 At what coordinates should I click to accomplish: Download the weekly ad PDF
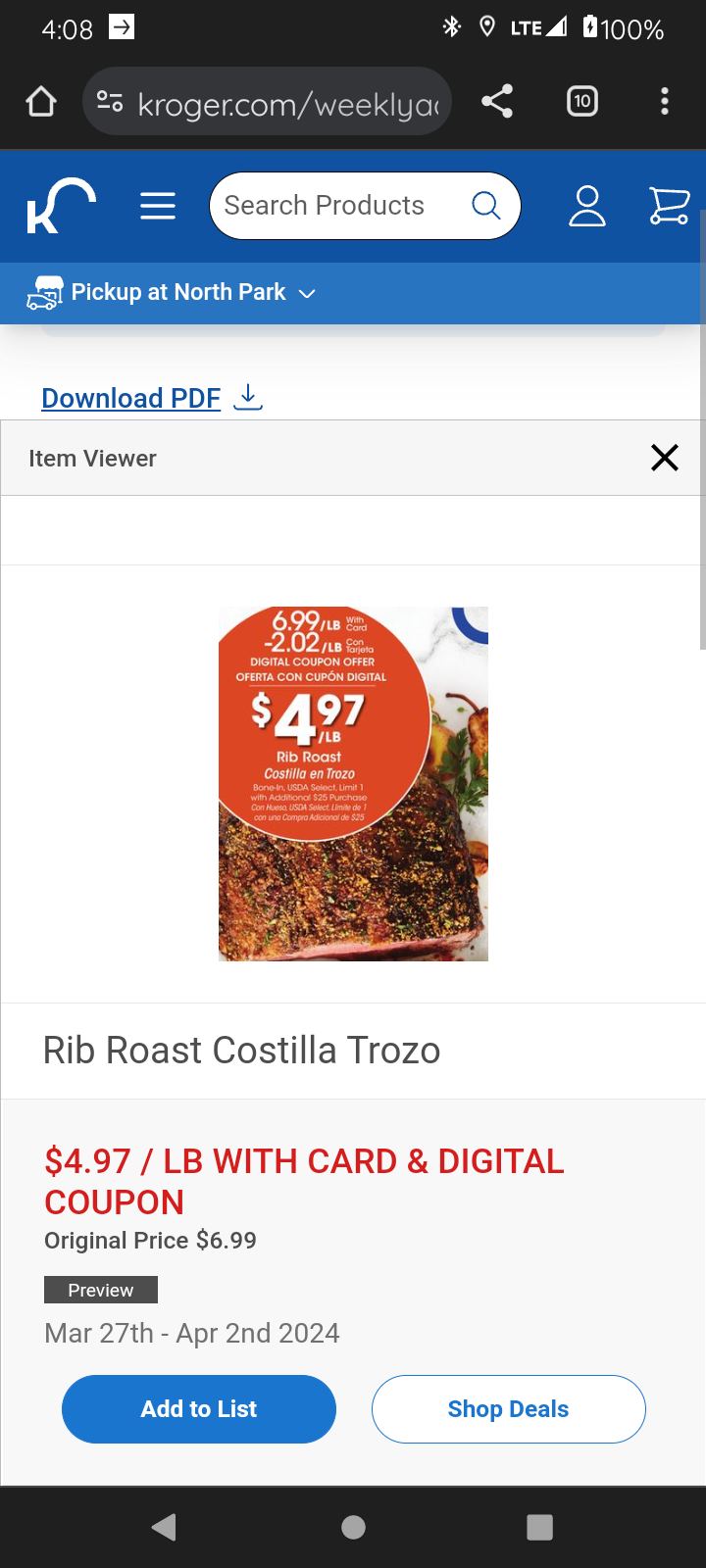151,398
